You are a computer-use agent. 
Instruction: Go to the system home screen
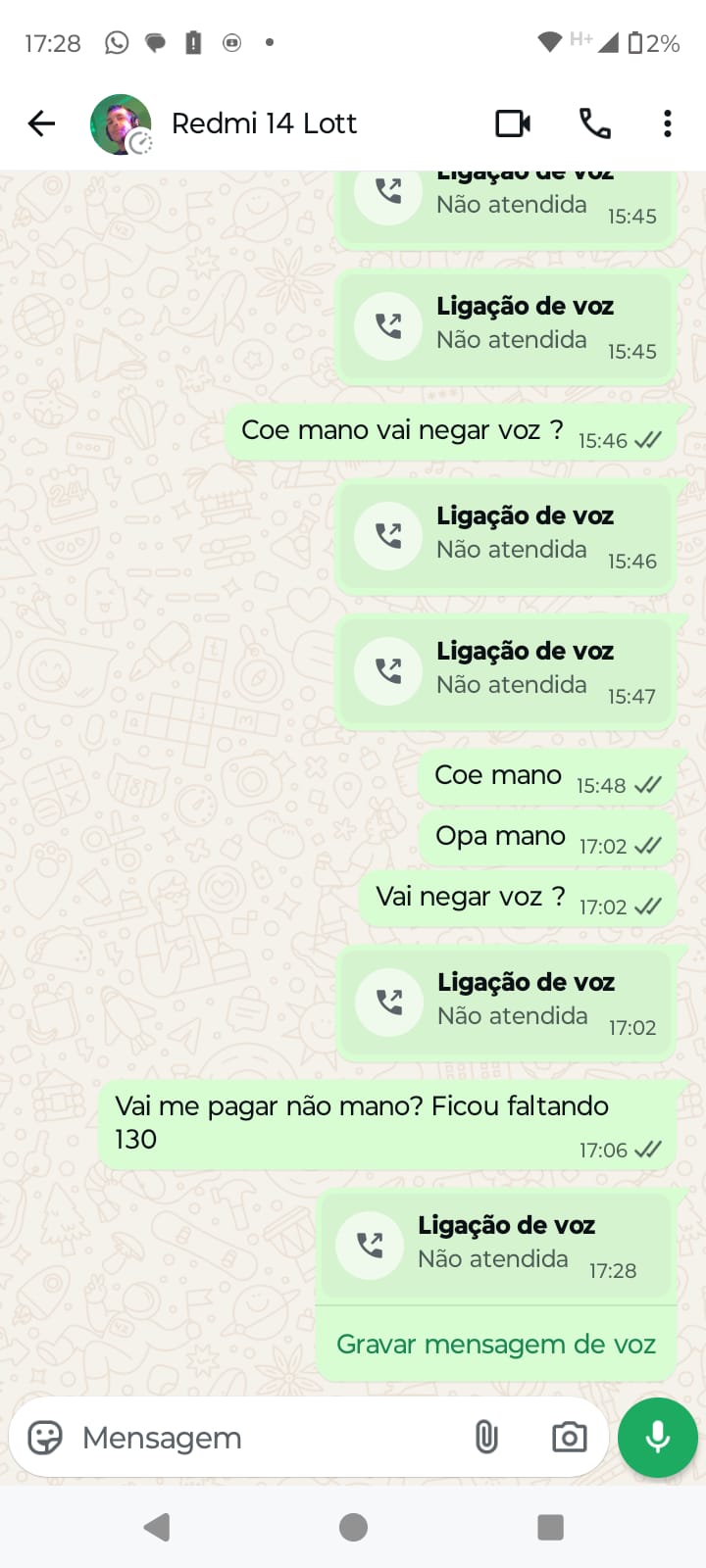tap(353, 1527)
